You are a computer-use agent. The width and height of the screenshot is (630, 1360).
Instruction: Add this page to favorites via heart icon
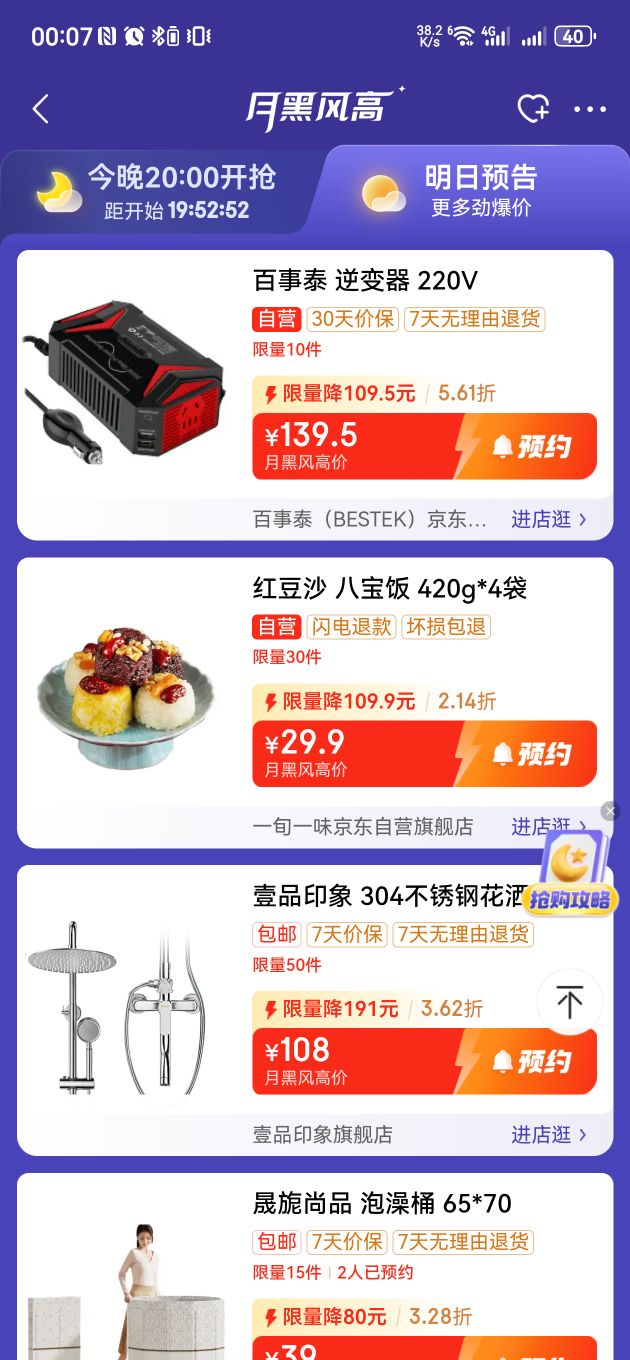[x=533, y=109]
